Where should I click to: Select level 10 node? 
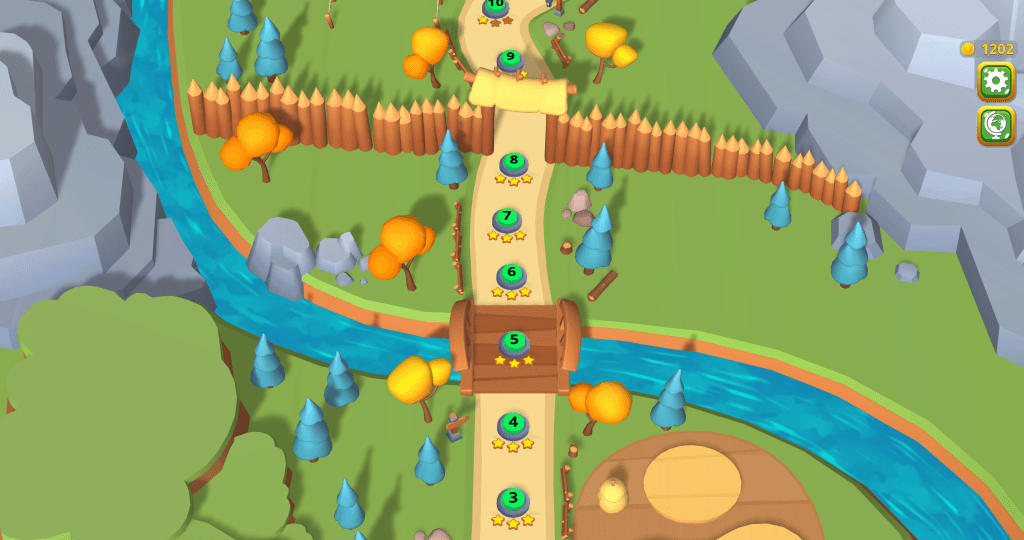[495, 5]
